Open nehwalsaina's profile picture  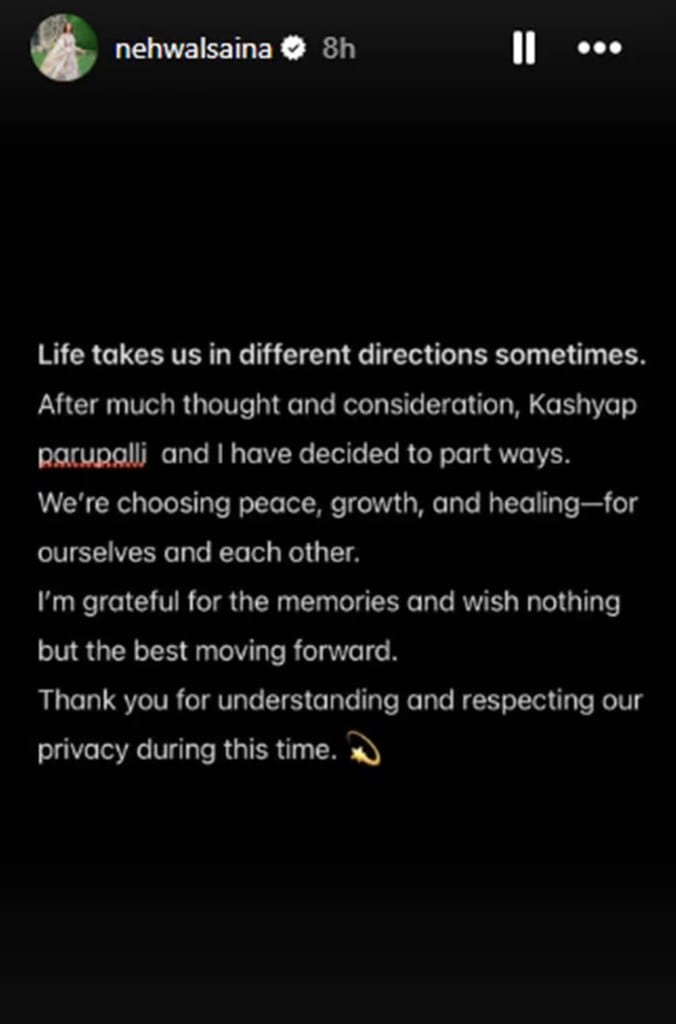click(64, 47)
